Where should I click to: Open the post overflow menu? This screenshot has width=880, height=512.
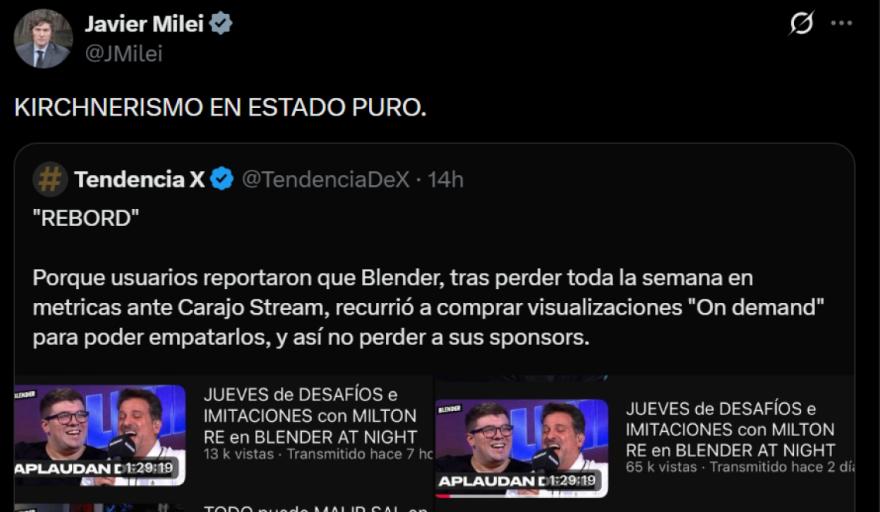(x=842, y=23)
